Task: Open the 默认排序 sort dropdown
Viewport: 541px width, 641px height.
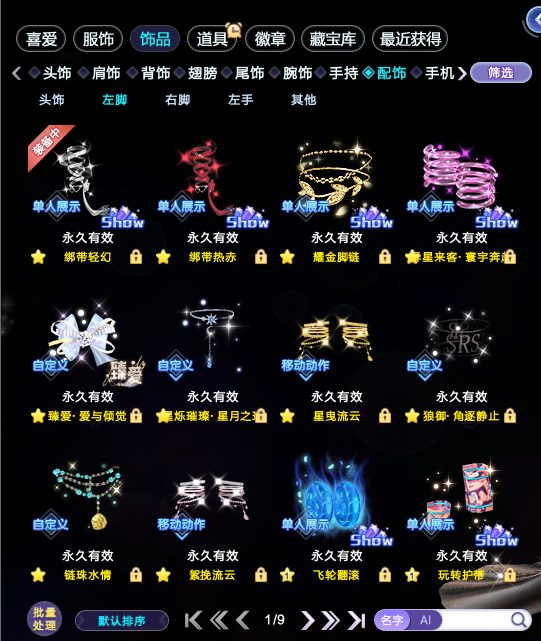Action: point(122,621)
